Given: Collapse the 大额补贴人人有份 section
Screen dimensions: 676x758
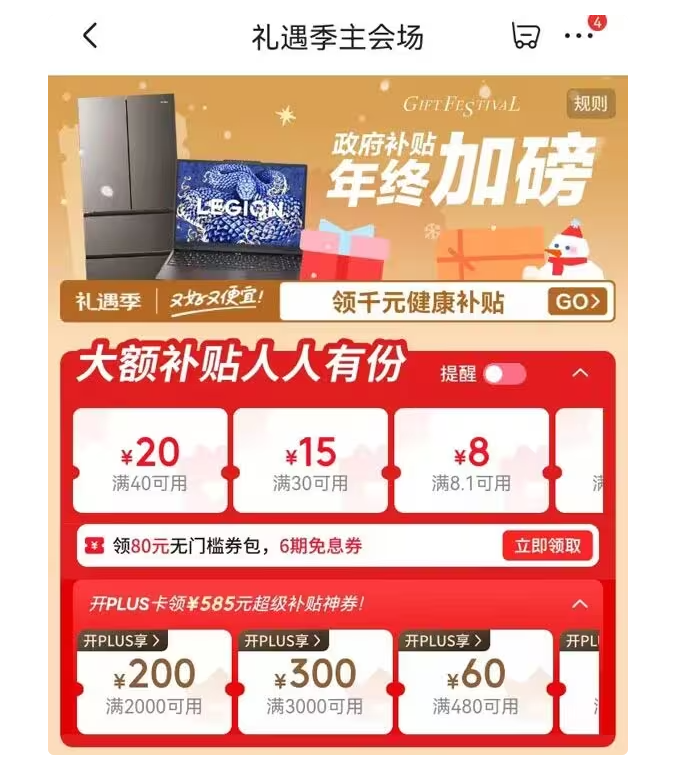Looking at the screenshot, I should click(x=580, y=374).
